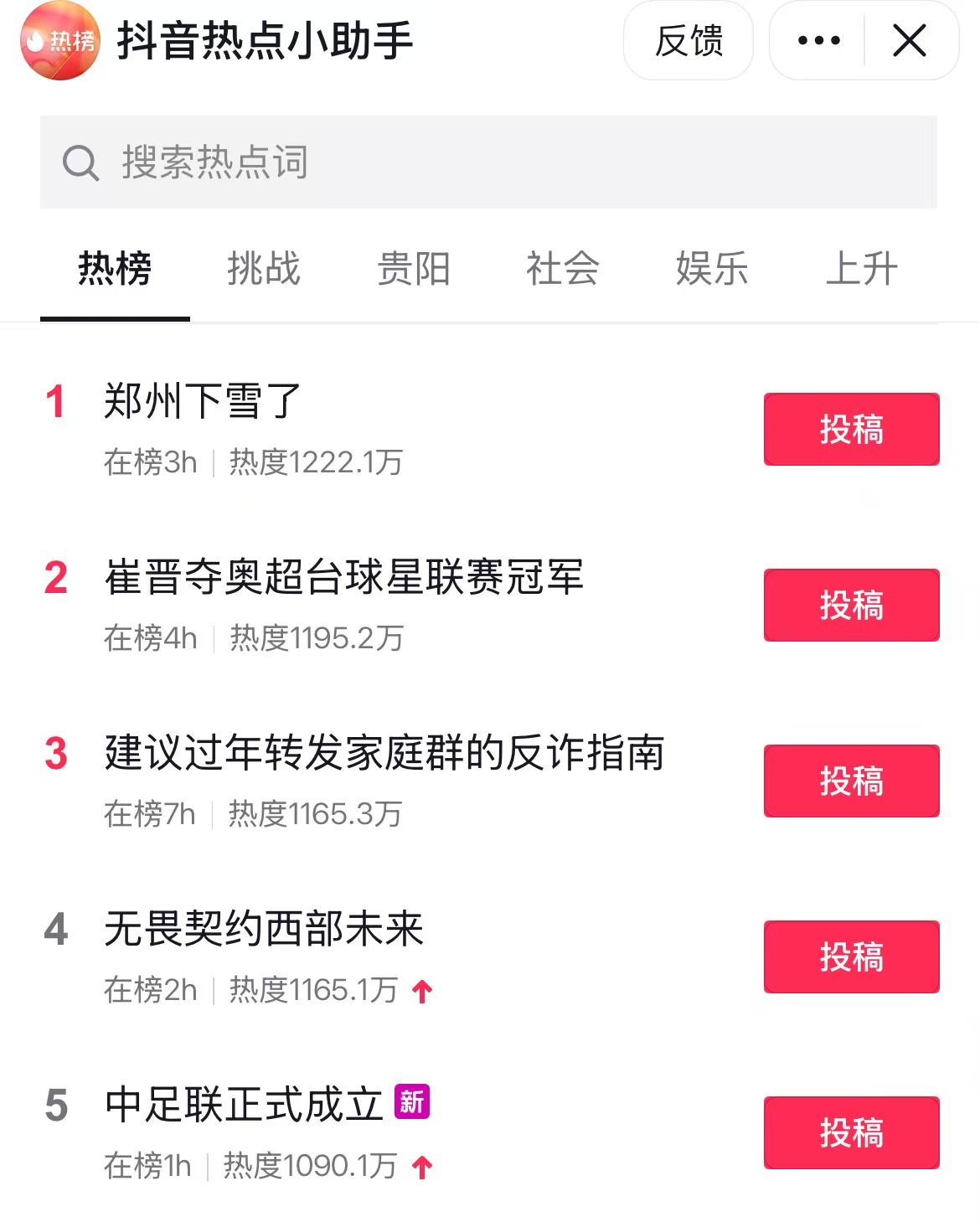Screen dimensions: 980x1222
Task: Focus the 搜索热点词 search field
Action: tap(487, 162)
